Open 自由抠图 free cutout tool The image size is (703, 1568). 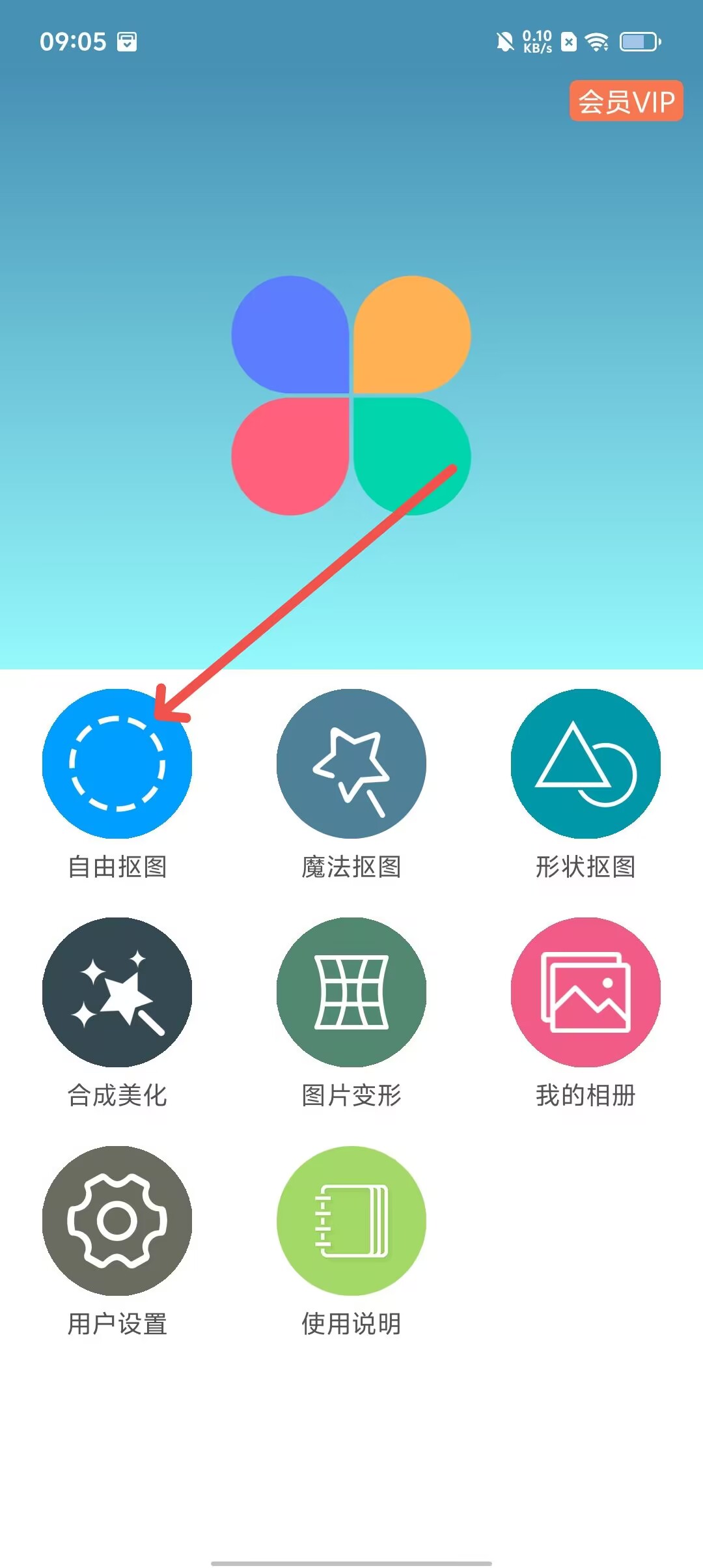[x=117, y=763]
